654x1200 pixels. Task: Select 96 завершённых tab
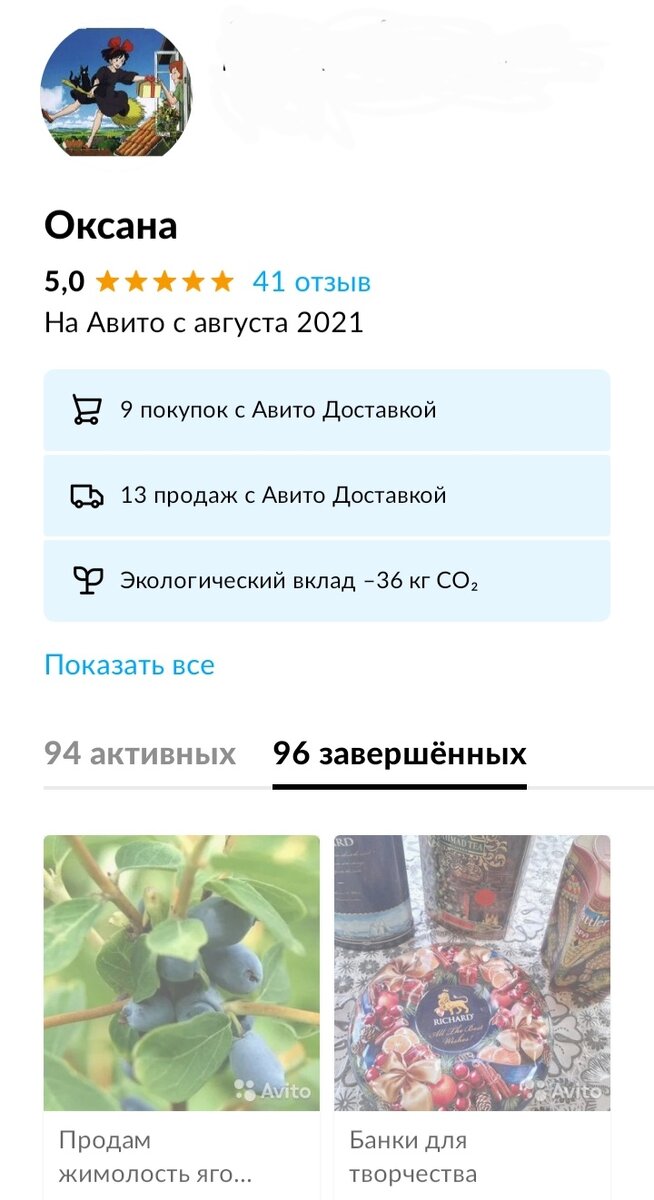pos(399,753)
